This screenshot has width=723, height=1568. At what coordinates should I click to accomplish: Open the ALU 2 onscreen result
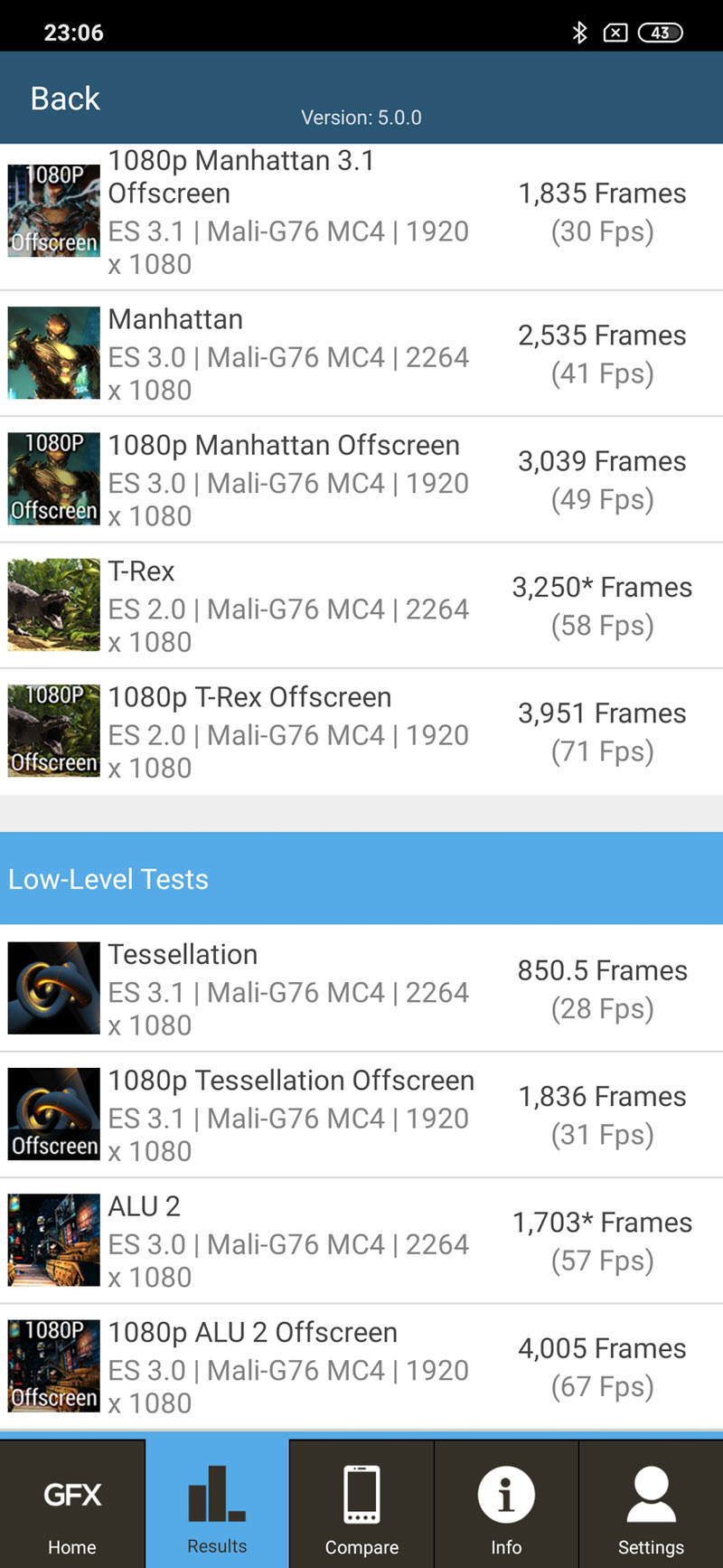click(x=361, y=1241)
